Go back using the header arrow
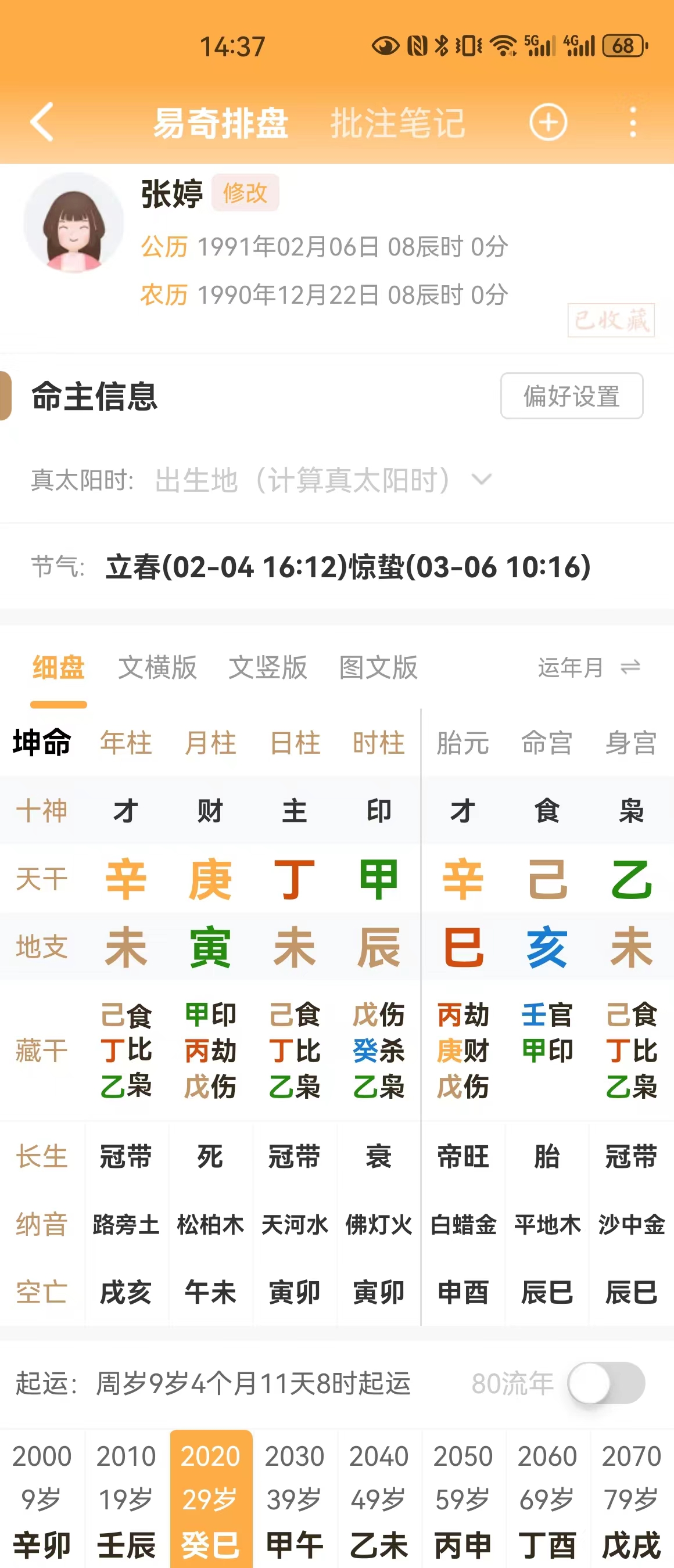 pyautogui.click(x=42, y=123)
